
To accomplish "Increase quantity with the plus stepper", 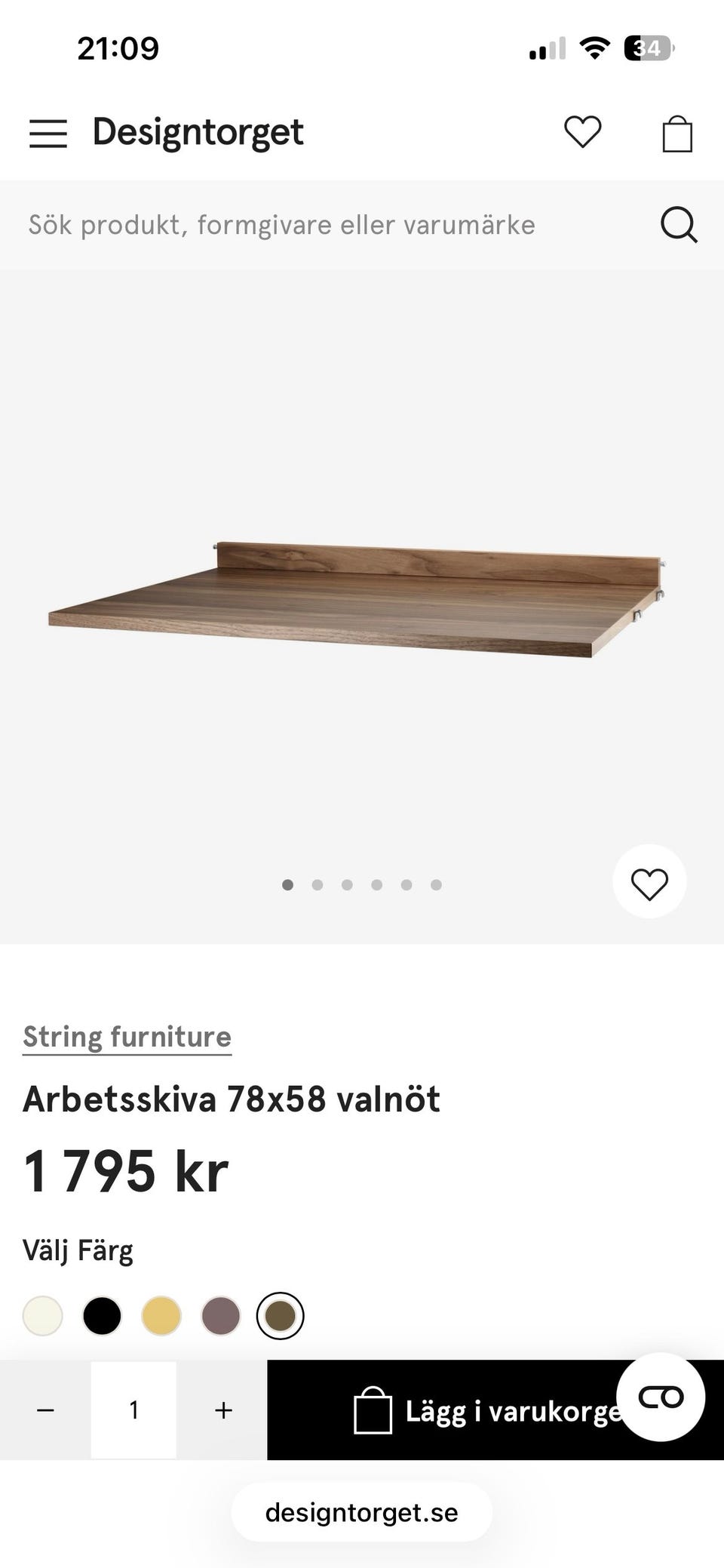I will tap(222, 1410).
